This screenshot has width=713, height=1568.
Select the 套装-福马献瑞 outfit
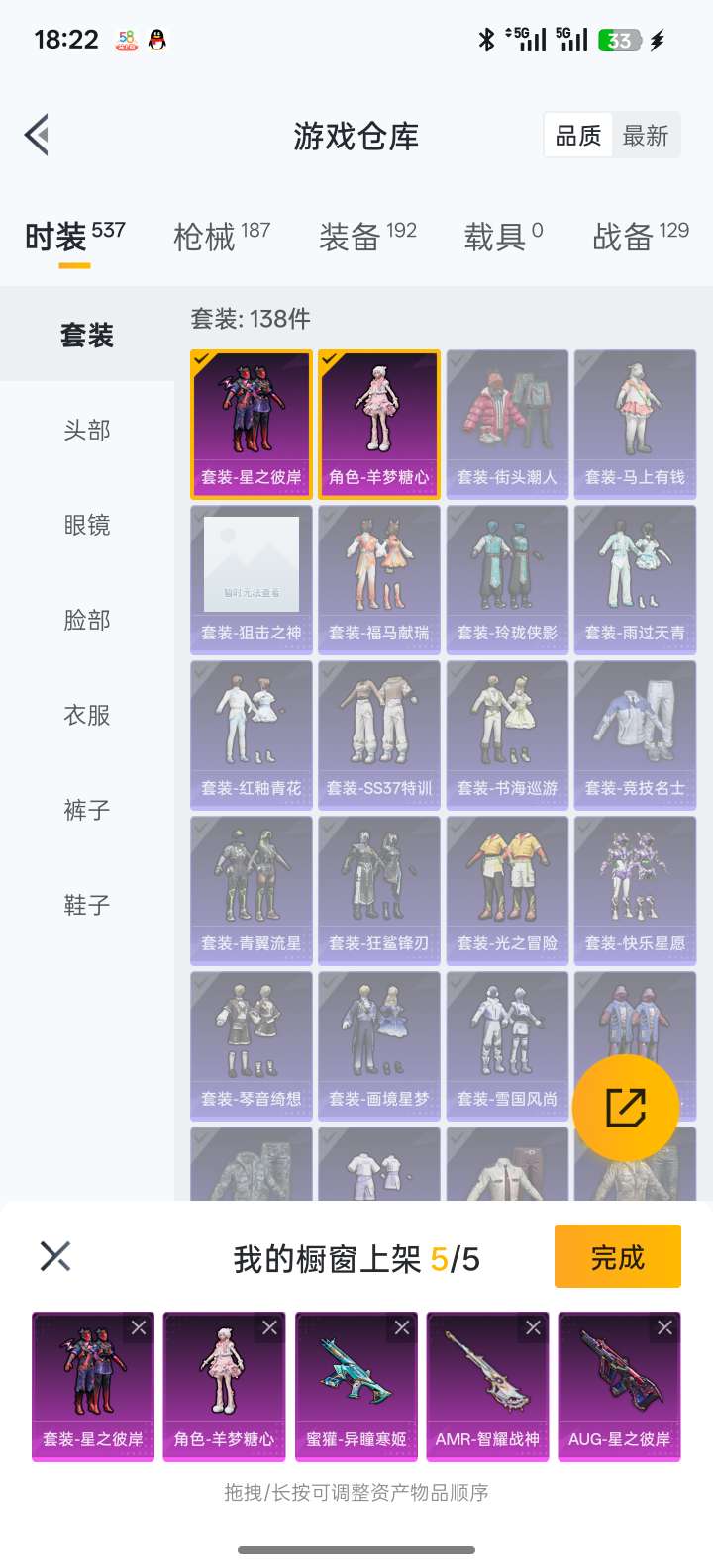click(x=379, y=579)
